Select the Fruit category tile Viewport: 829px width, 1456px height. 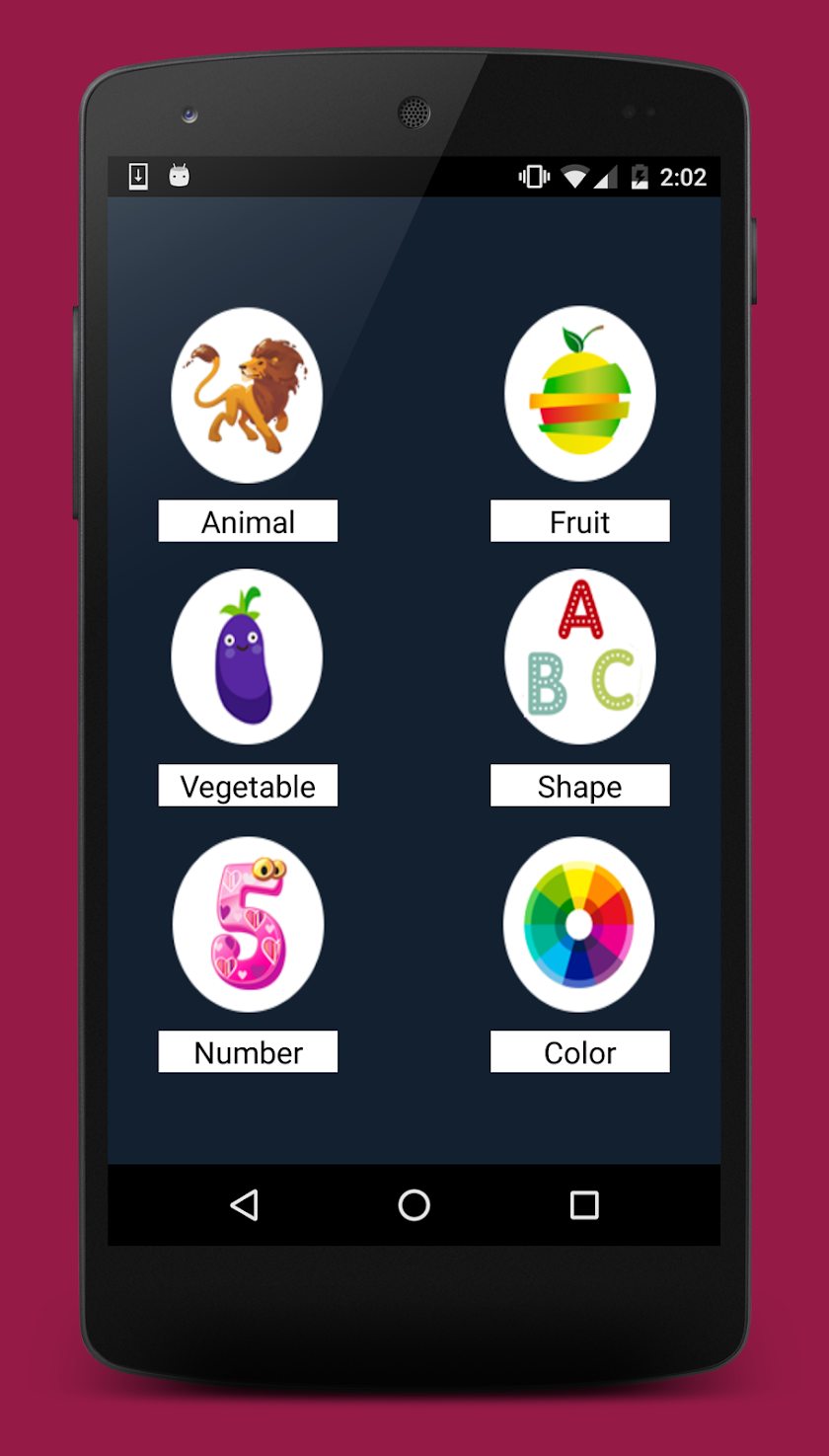click(x=580, y=394)
